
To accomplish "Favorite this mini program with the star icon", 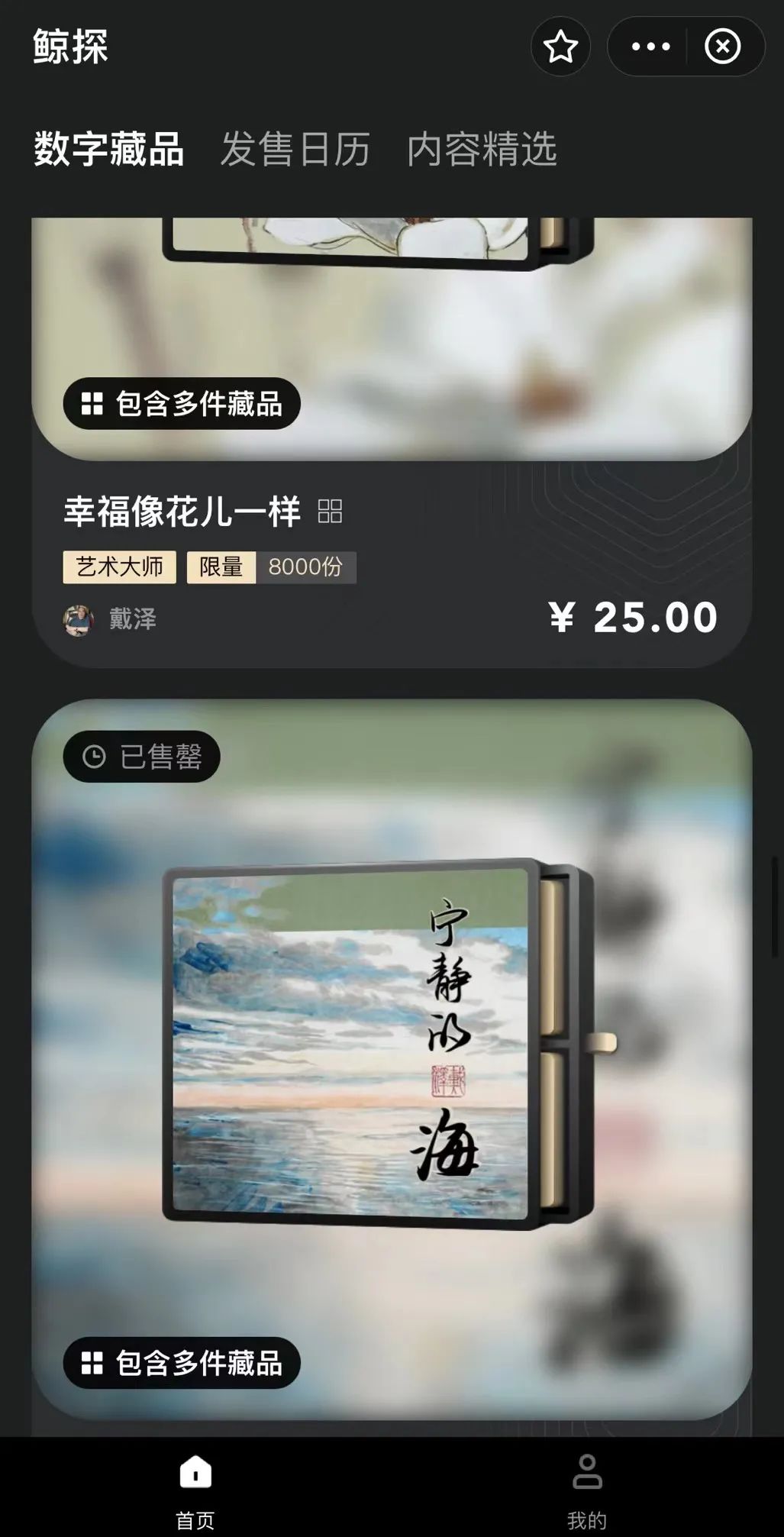I will (560, 47).
